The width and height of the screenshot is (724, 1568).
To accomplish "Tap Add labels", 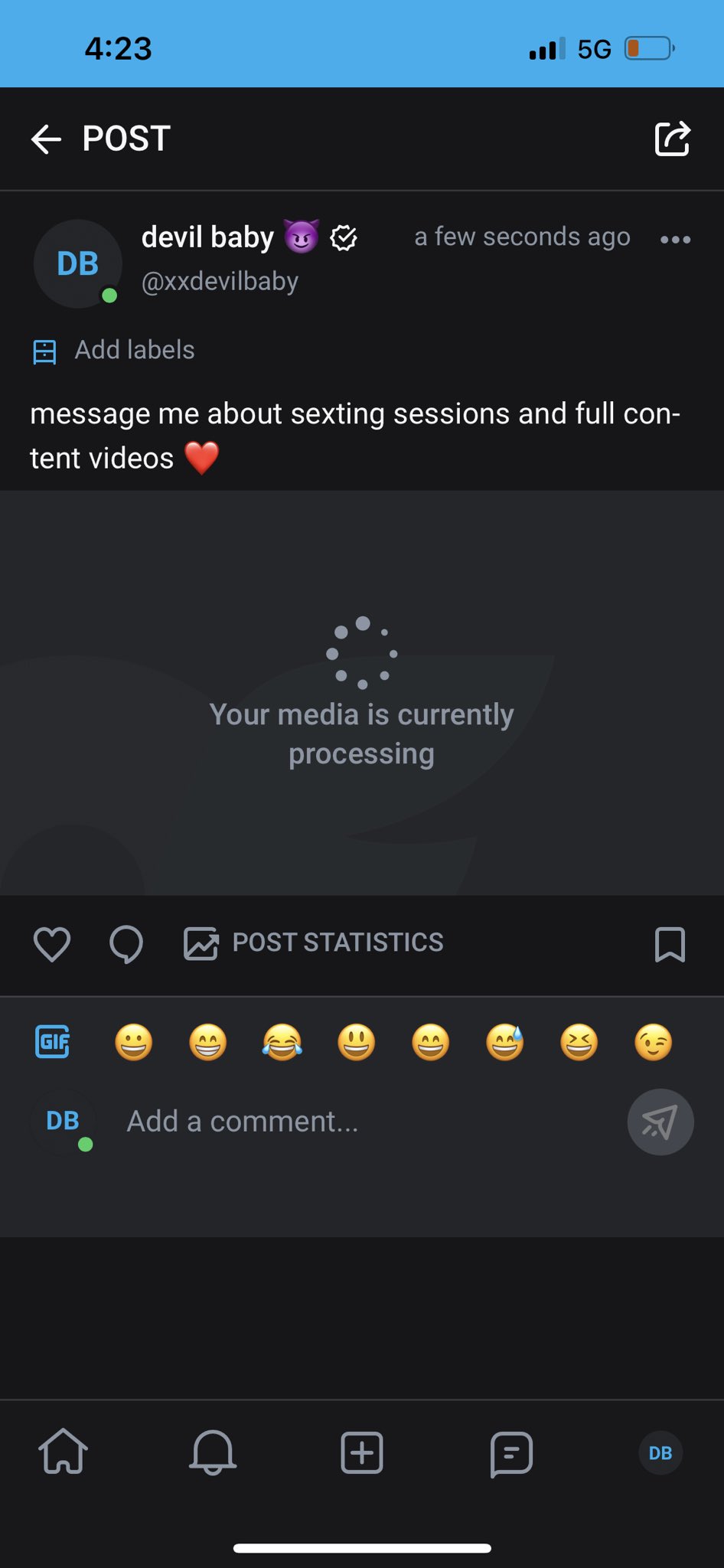I will click(x=114, y=351).
